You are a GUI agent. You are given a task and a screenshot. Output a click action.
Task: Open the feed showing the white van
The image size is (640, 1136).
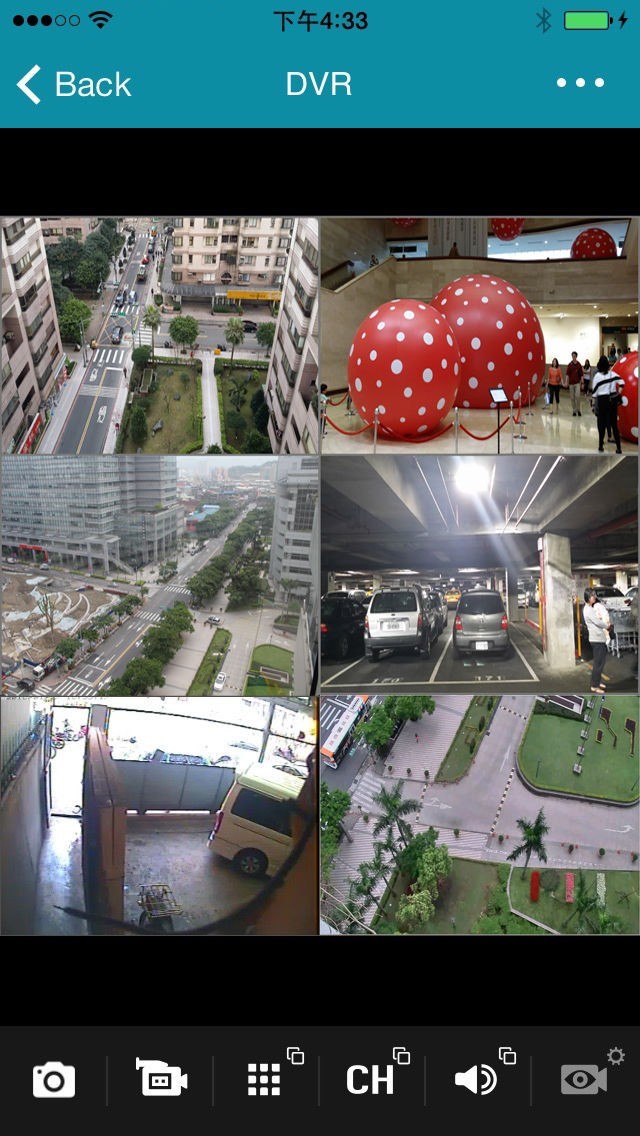coord(159,815)
